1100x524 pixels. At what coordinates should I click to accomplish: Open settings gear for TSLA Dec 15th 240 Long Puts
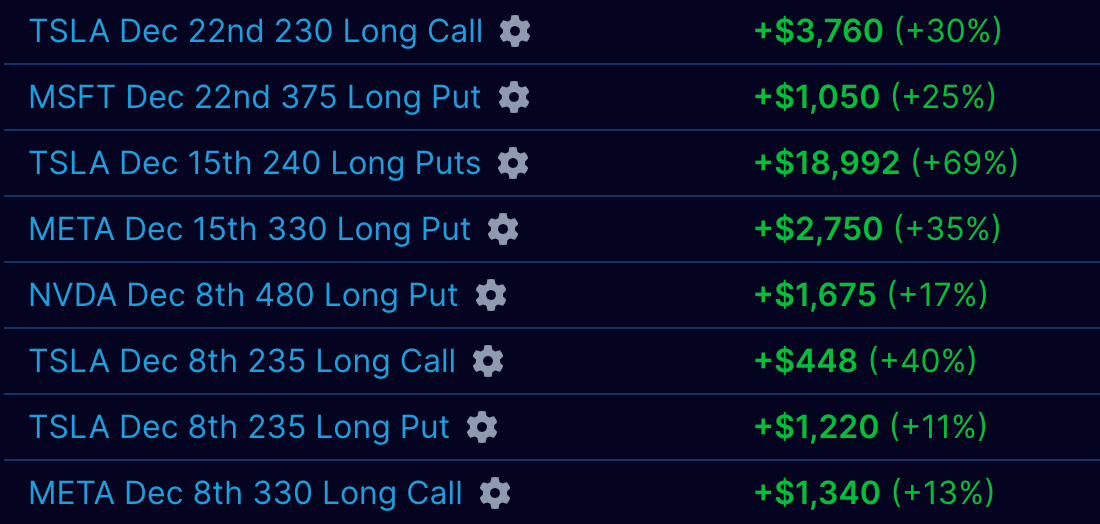pos(513,163)
